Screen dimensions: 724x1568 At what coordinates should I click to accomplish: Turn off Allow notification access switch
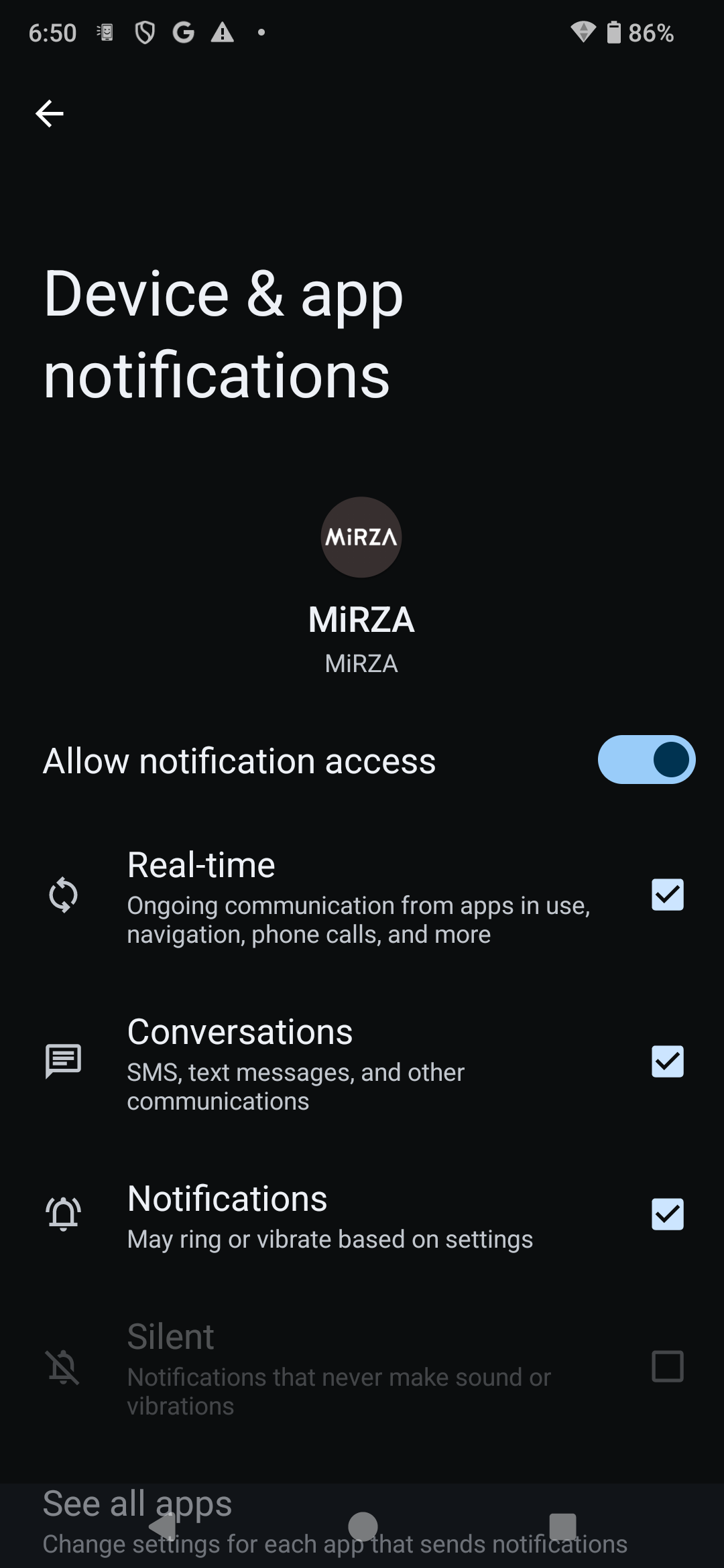(646, 760)
